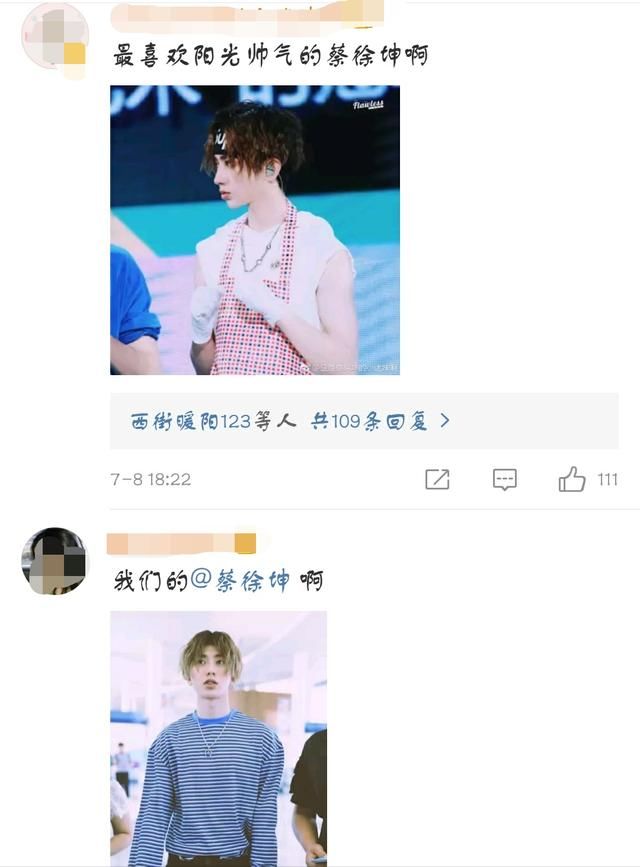The width and height of the screenshot is (640, 867).
Task: Repost the first comment
Action: (x=437, y=479)
